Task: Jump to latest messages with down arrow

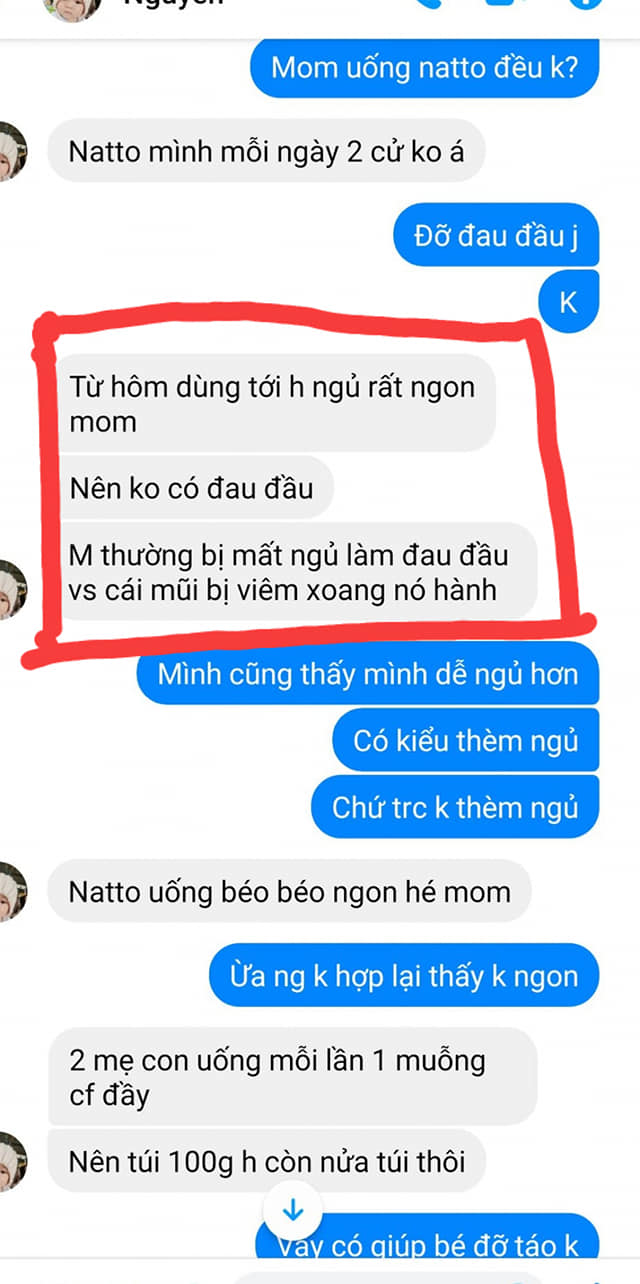Action: point(292,1211)
